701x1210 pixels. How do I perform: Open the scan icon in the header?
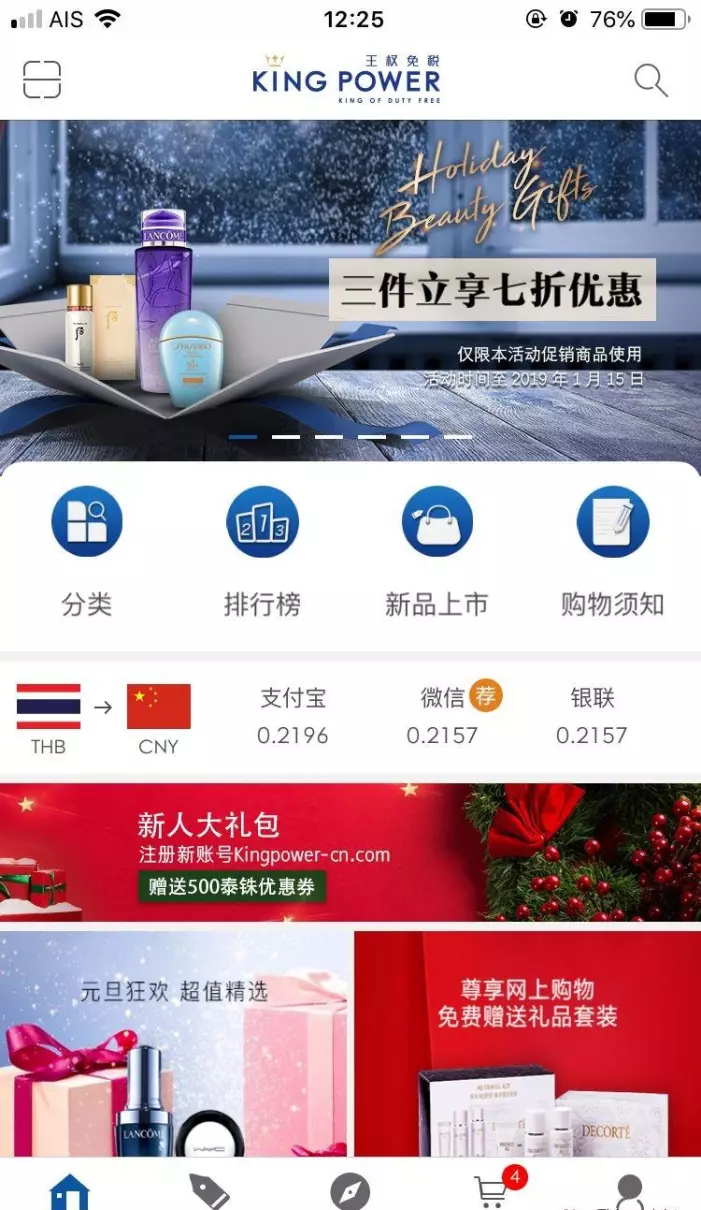pyautogui.click(x=42, y=80)
